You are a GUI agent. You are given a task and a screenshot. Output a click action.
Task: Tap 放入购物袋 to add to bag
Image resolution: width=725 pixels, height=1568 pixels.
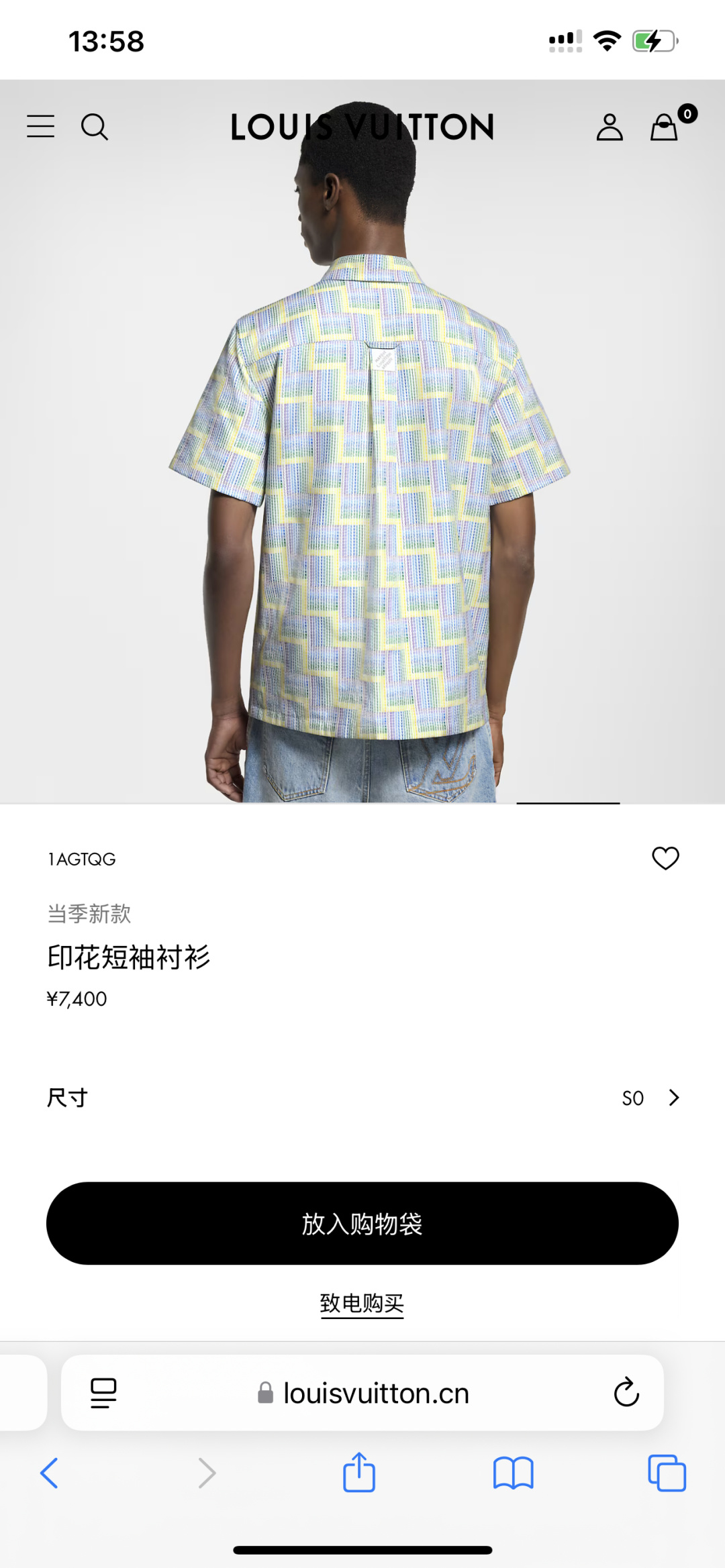[362, 1224]
